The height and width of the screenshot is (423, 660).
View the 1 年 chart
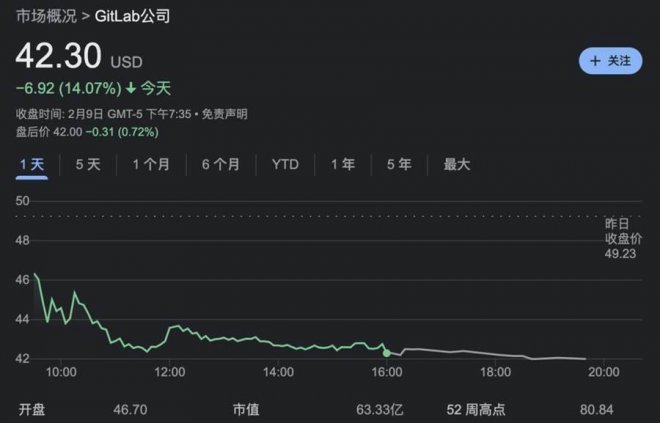coord(342,164)
